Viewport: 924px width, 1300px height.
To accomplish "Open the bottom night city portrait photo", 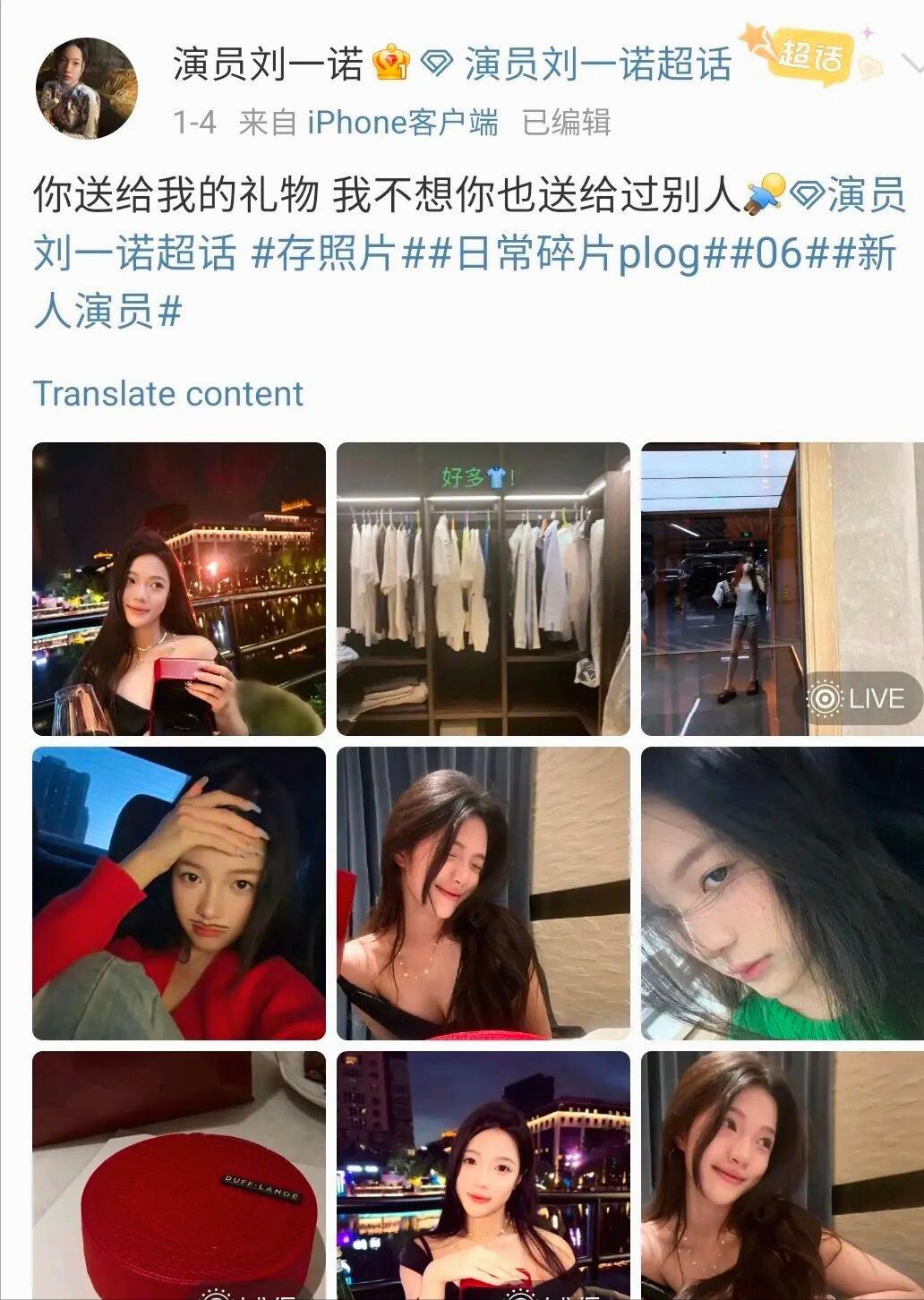I will pyautogui.click(x=483, y=1175).
